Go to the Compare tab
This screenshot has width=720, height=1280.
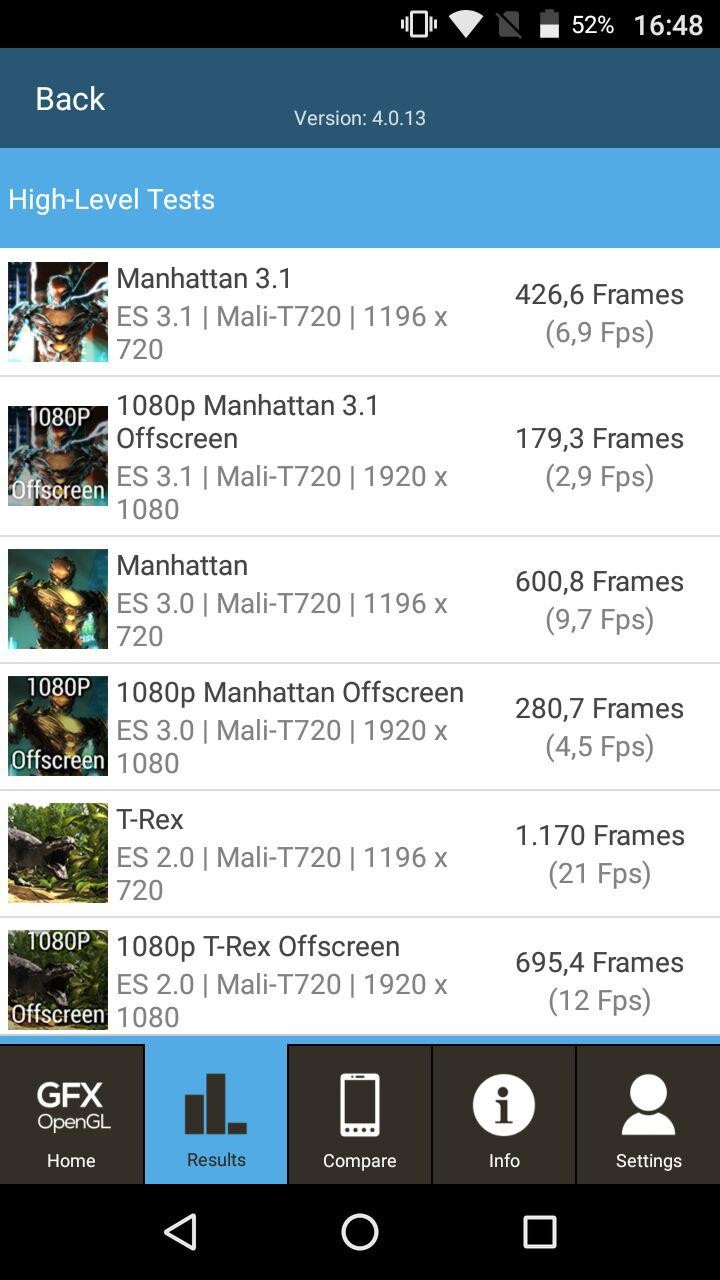360,1115
